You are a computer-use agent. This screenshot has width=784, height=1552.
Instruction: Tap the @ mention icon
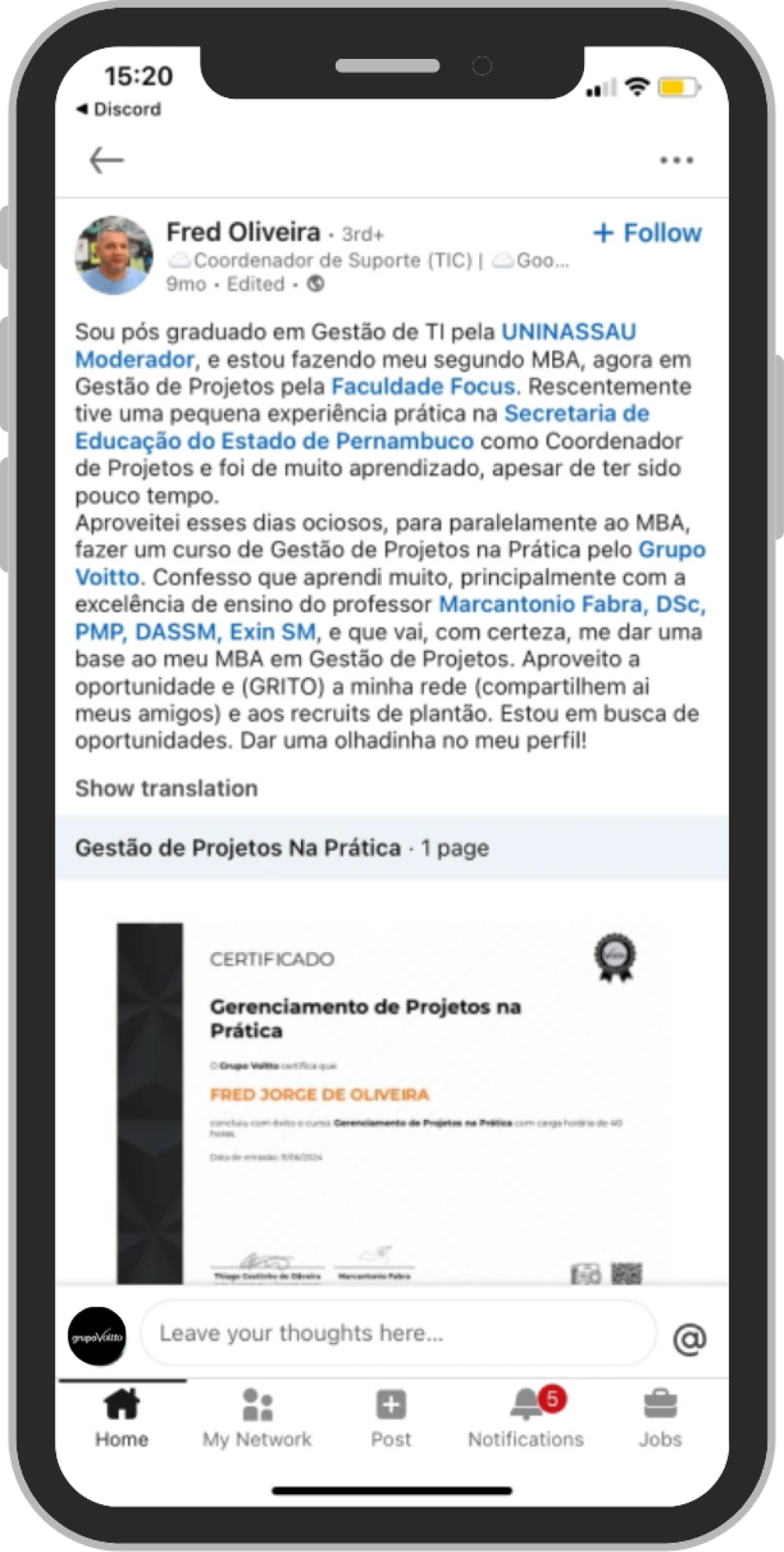point(689,1339)
